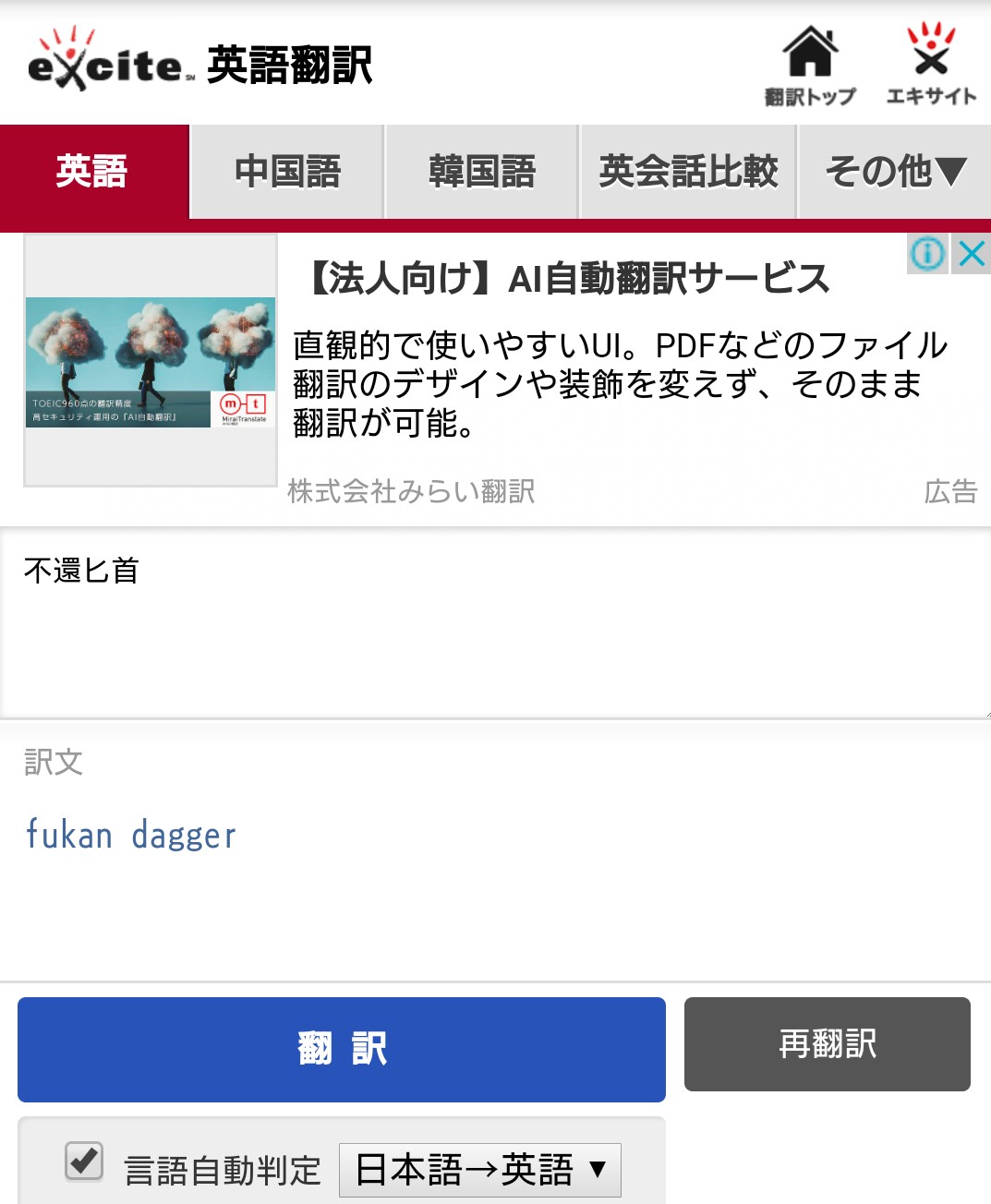The width and height of the screenshot is (991, 1204).
Task: Switch to the 中国語 tab
Action: (x=287, y=172)
